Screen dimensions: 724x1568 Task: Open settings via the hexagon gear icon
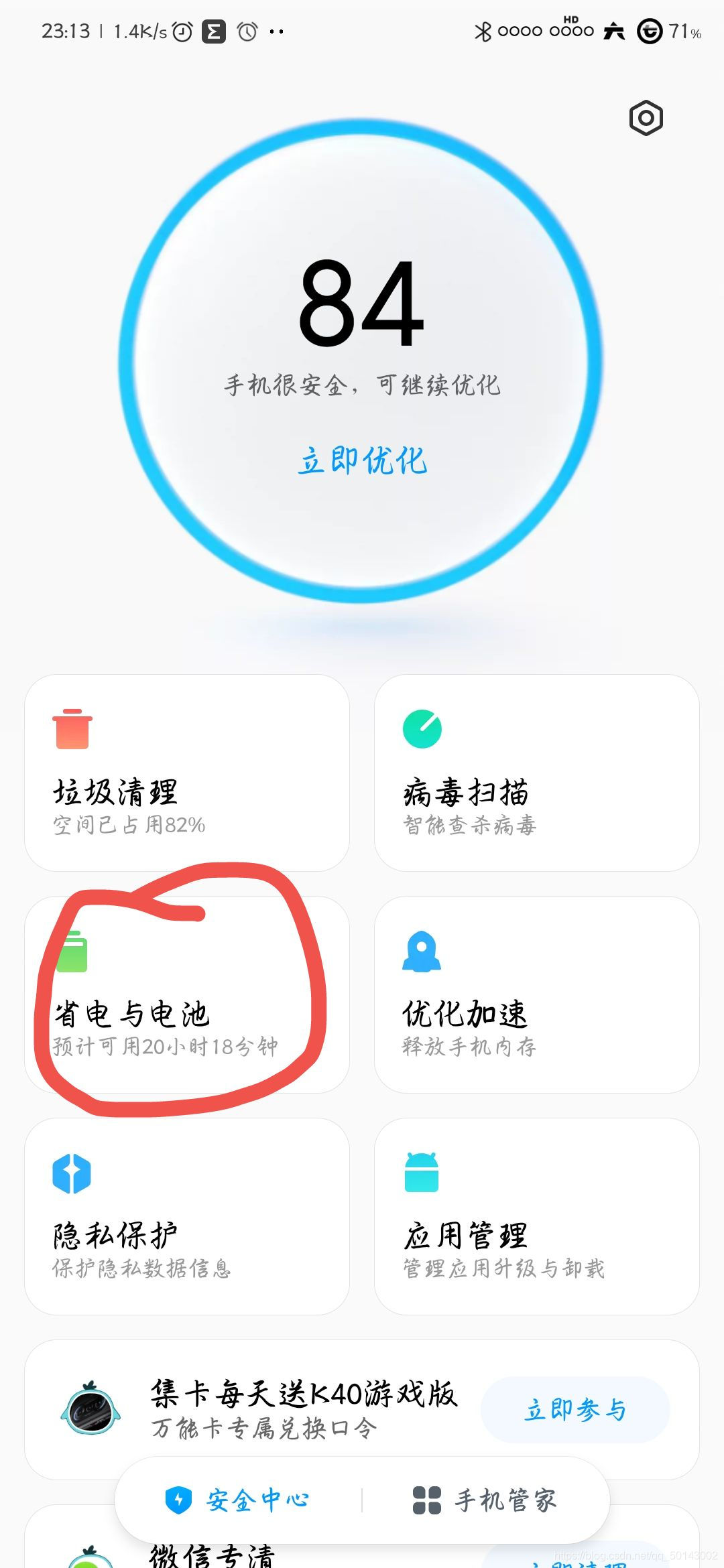click(x=646, y=119)
